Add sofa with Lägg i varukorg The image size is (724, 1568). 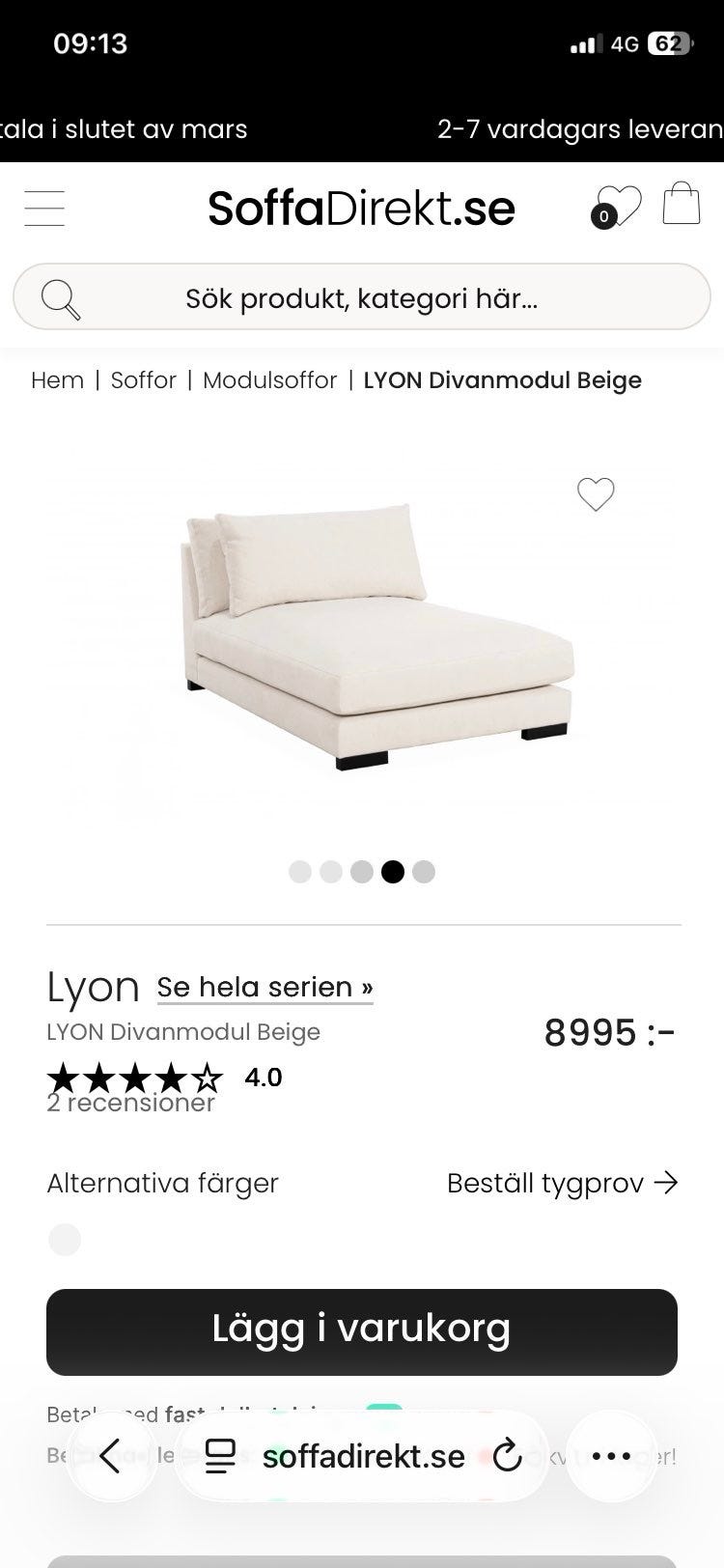[x=362, y=1331]
